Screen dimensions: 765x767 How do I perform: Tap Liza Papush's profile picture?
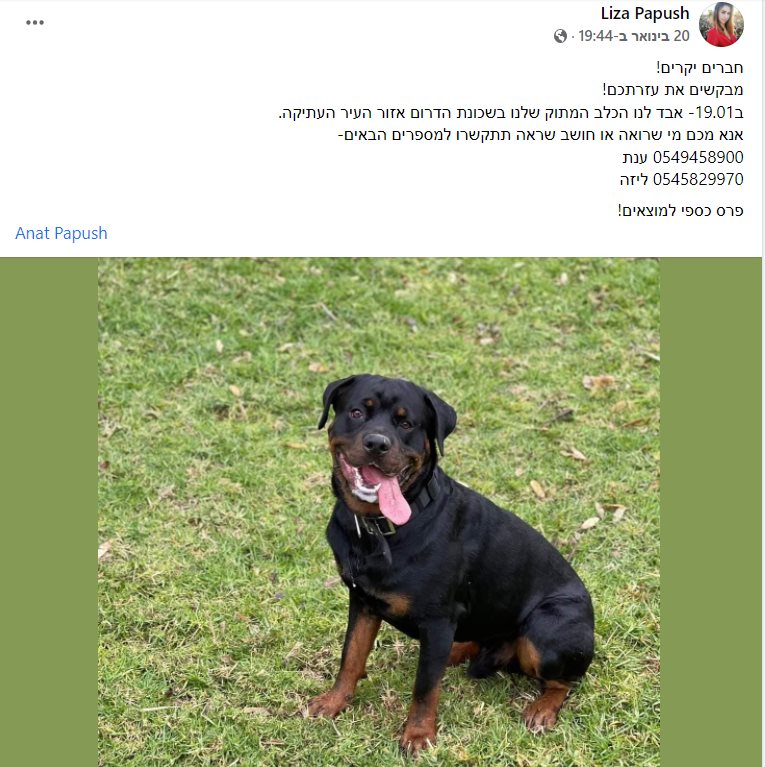pos(721,25)
